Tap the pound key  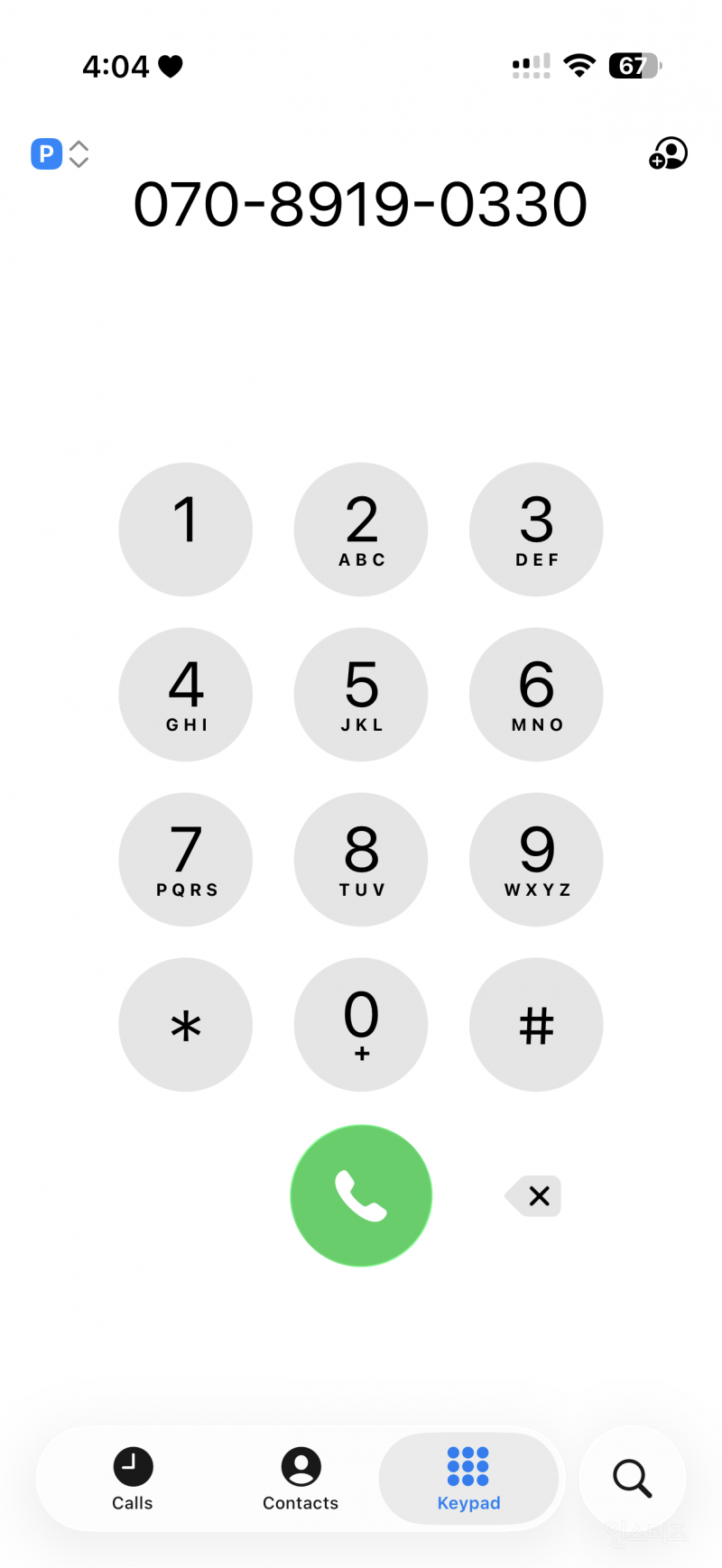(x=536, y=1025)
